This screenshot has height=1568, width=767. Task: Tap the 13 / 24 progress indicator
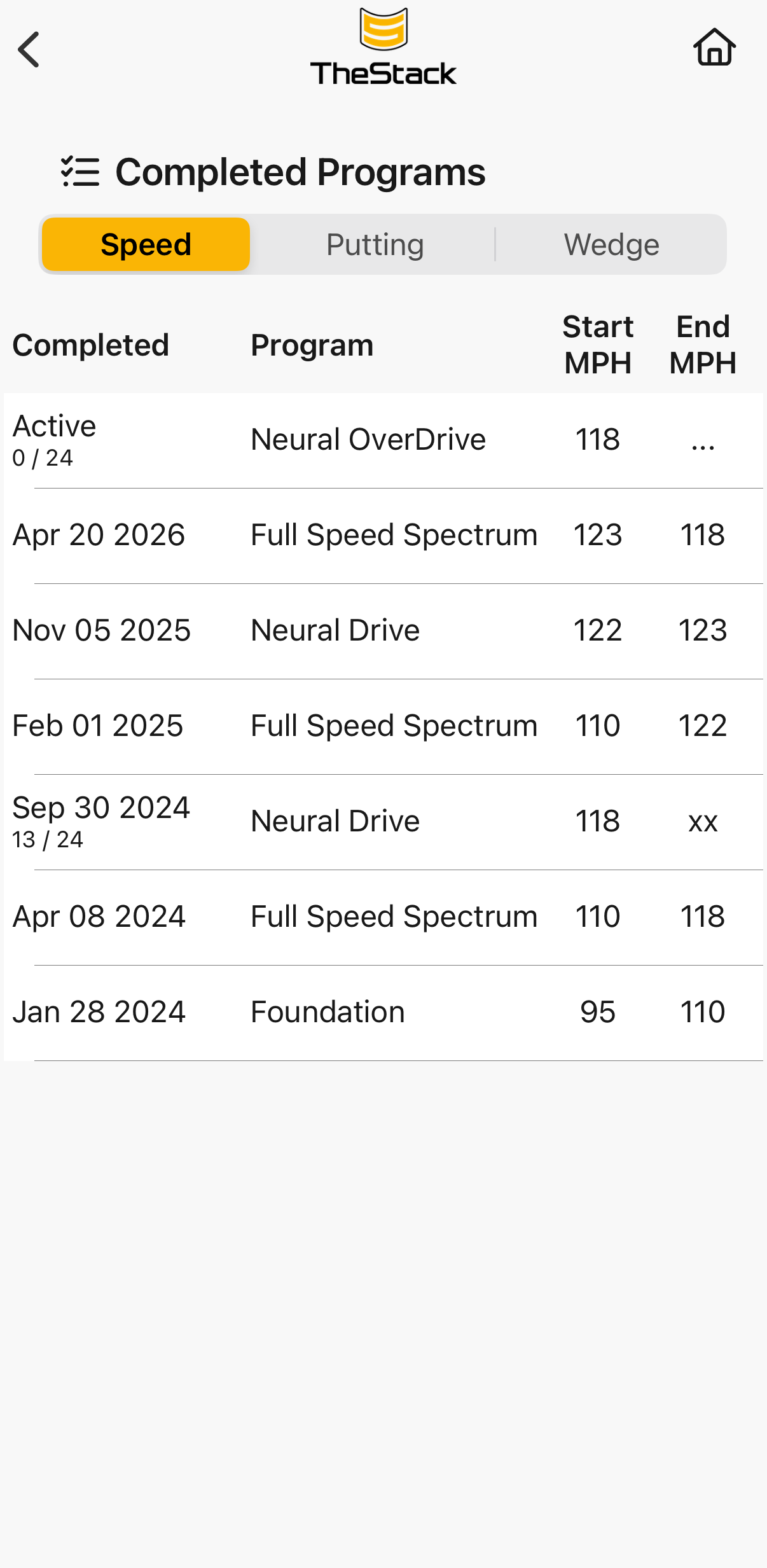point(47,840)
